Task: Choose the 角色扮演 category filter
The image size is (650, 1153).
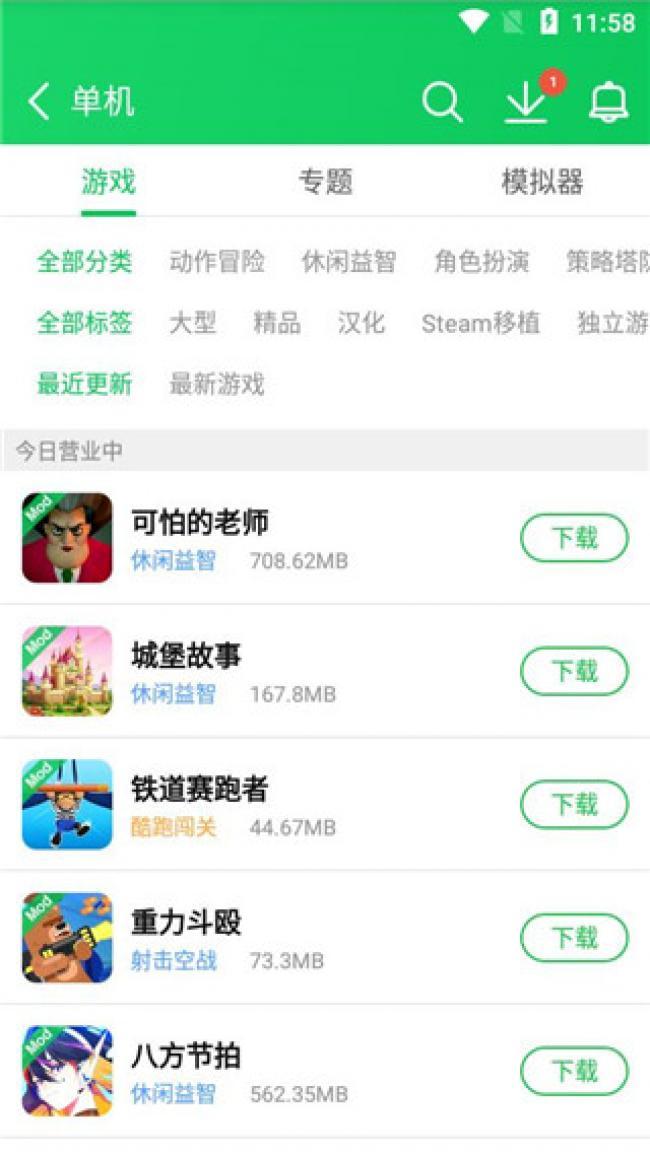Action: (481, 262)
